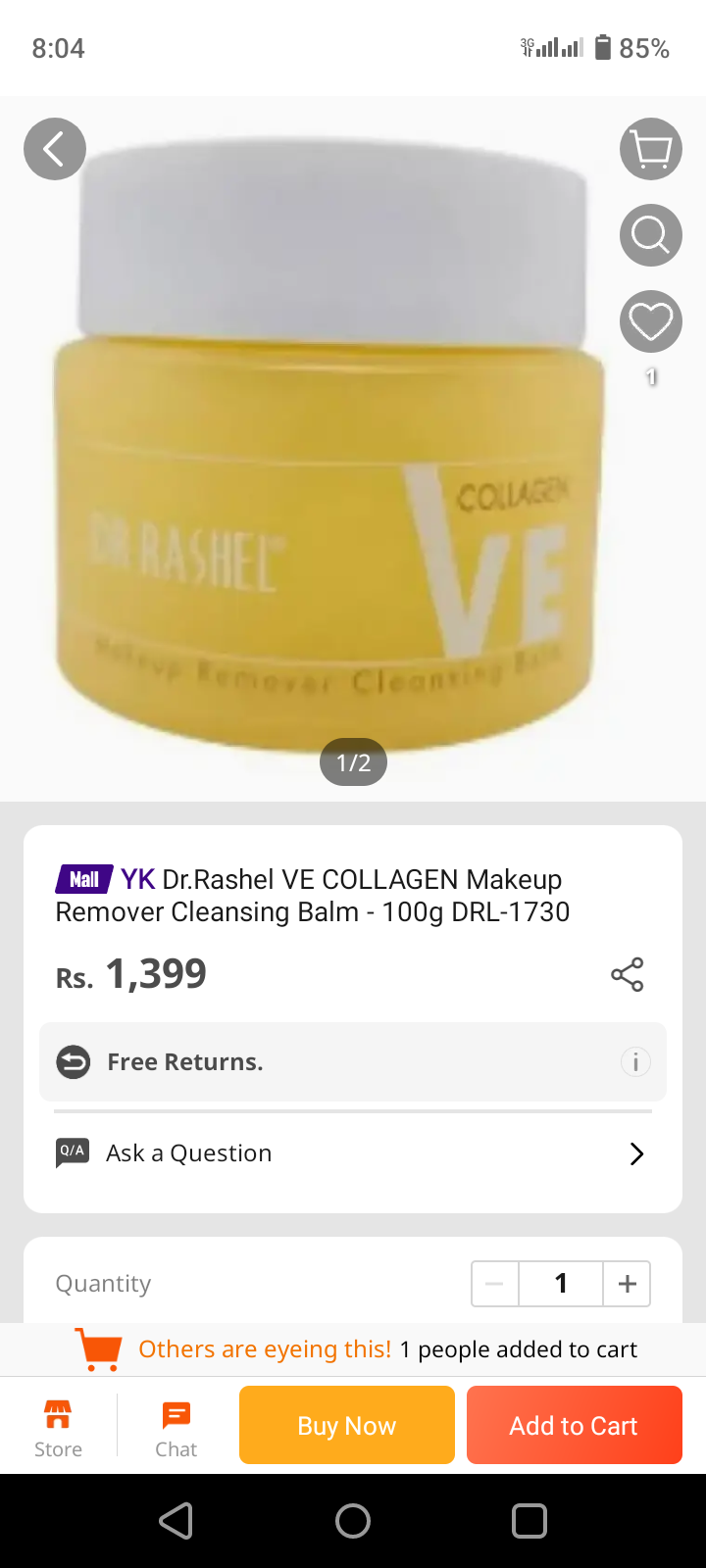Open Ask a Question

pos(353,1153)
